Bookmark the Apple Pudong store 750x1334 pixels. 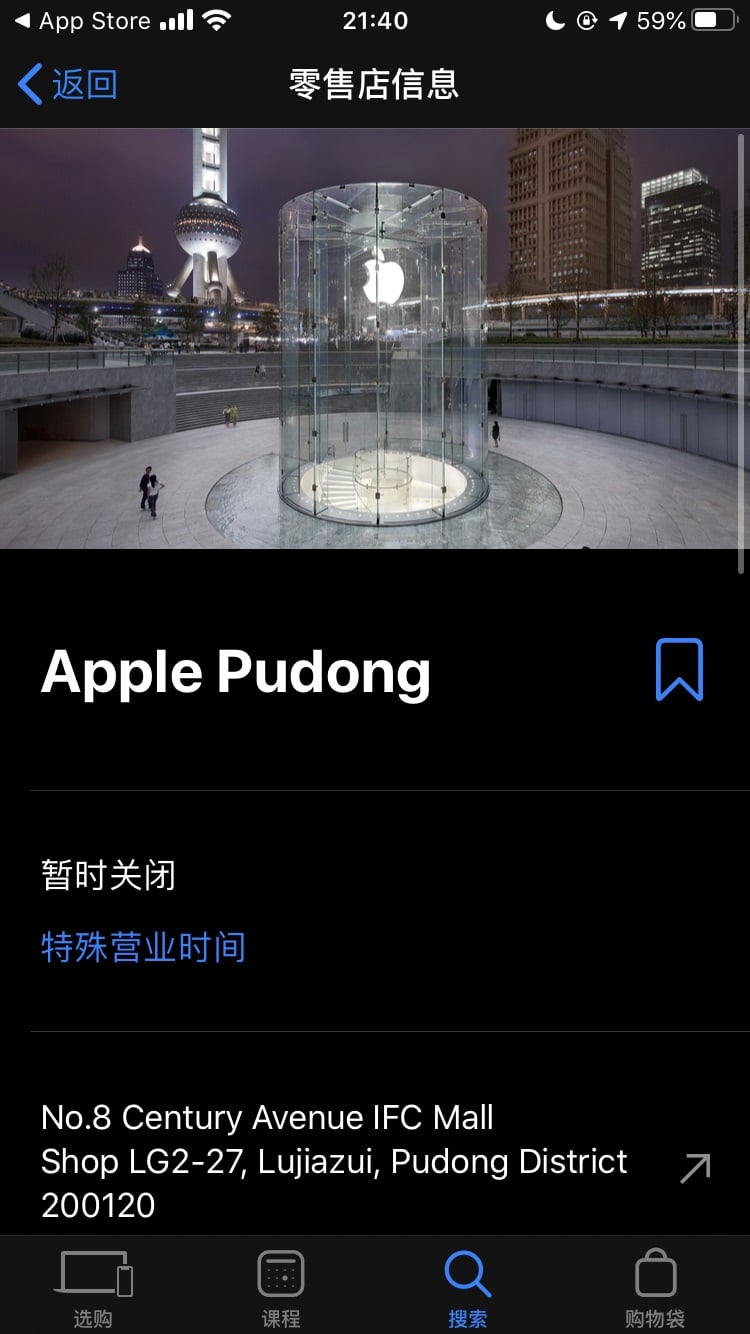tap(679, 670)
